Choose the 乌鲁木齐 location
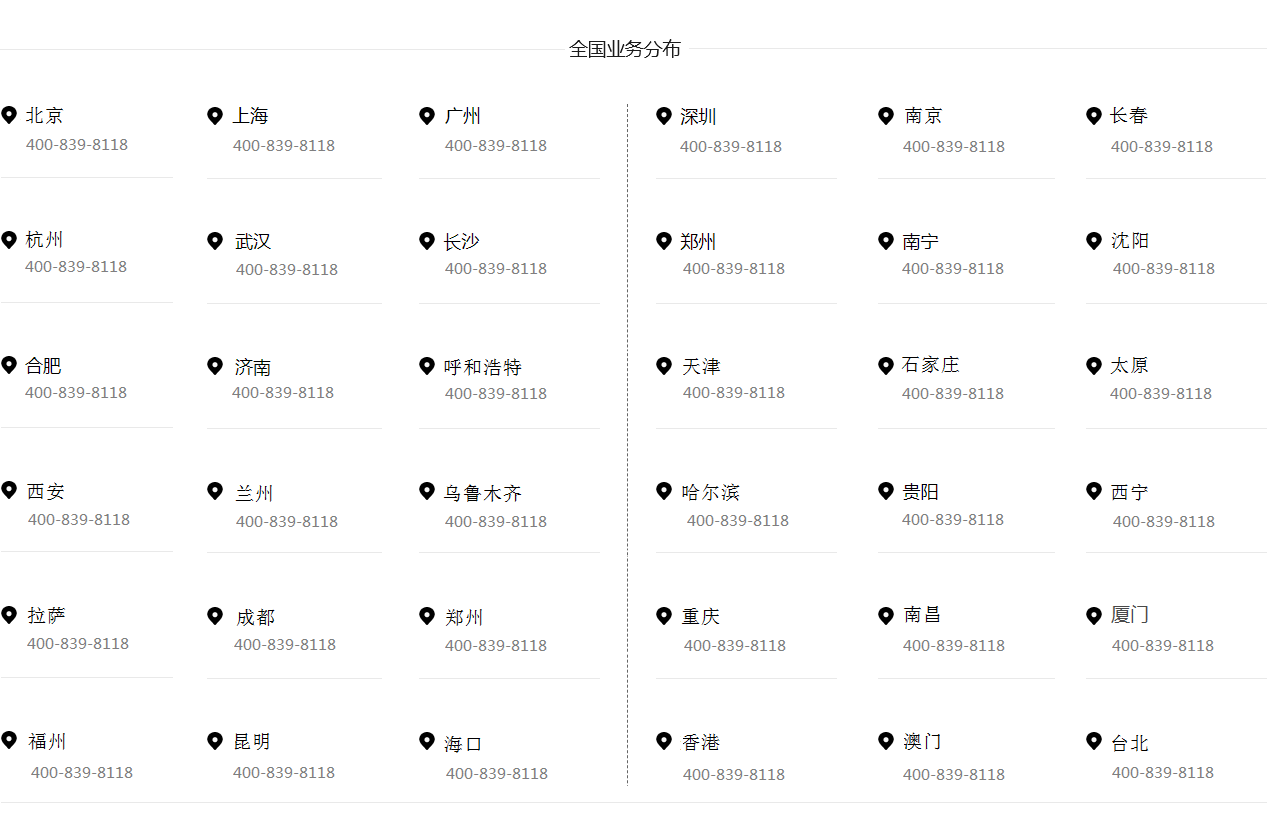This screenshot has height=830, width=1268. [483, 493]
